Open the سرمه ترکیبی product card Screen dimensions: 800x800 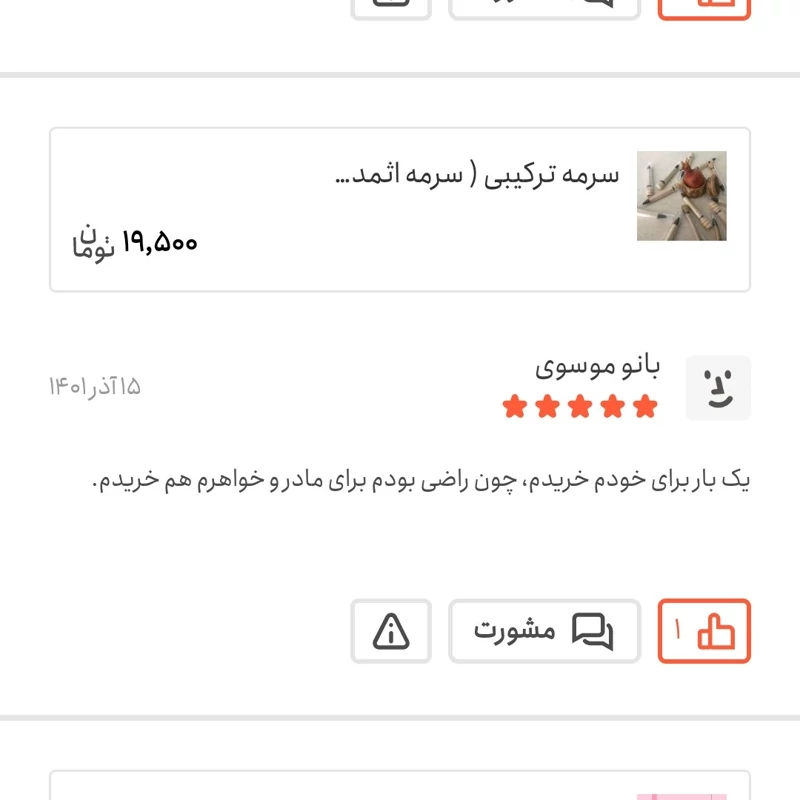point(400,209)
